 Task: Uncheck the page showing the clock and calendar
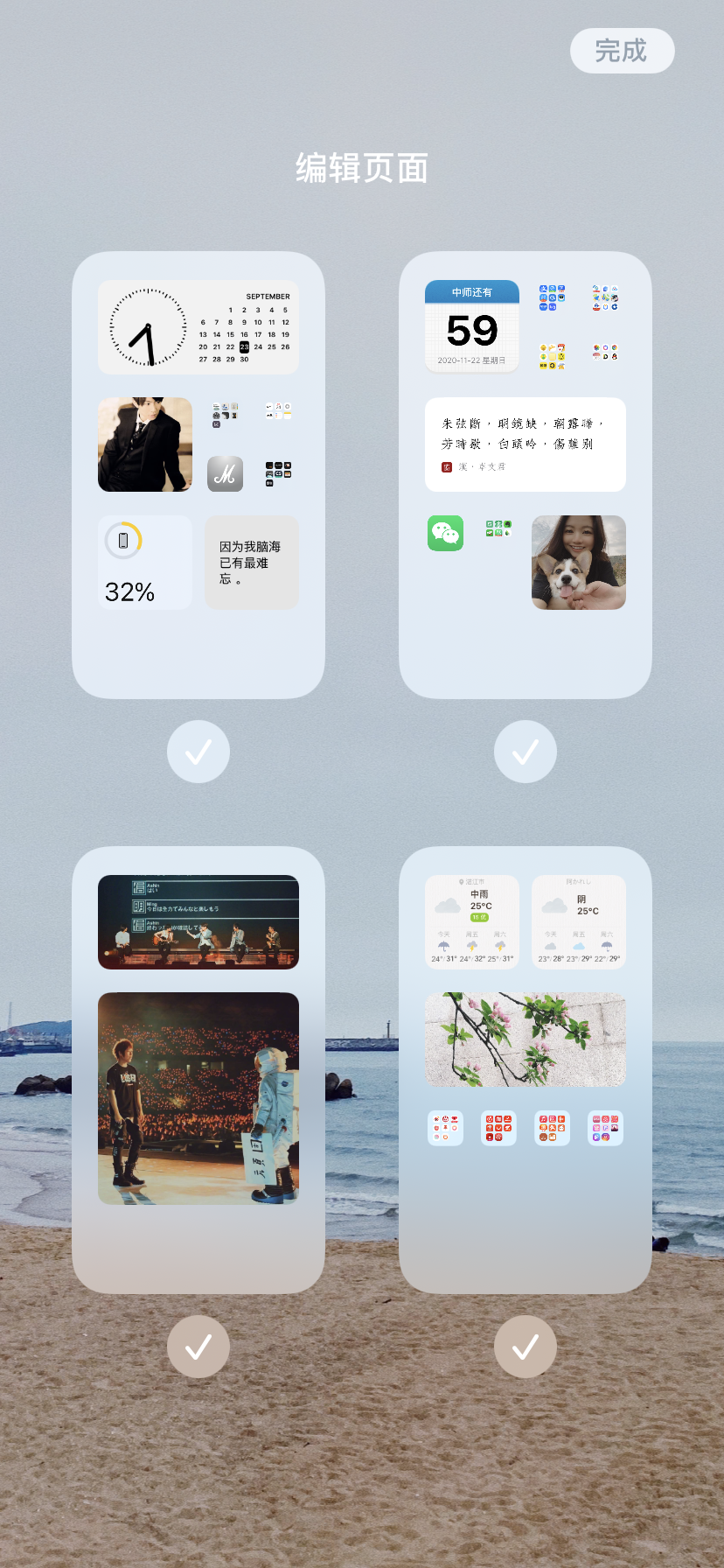pos(198,752)
